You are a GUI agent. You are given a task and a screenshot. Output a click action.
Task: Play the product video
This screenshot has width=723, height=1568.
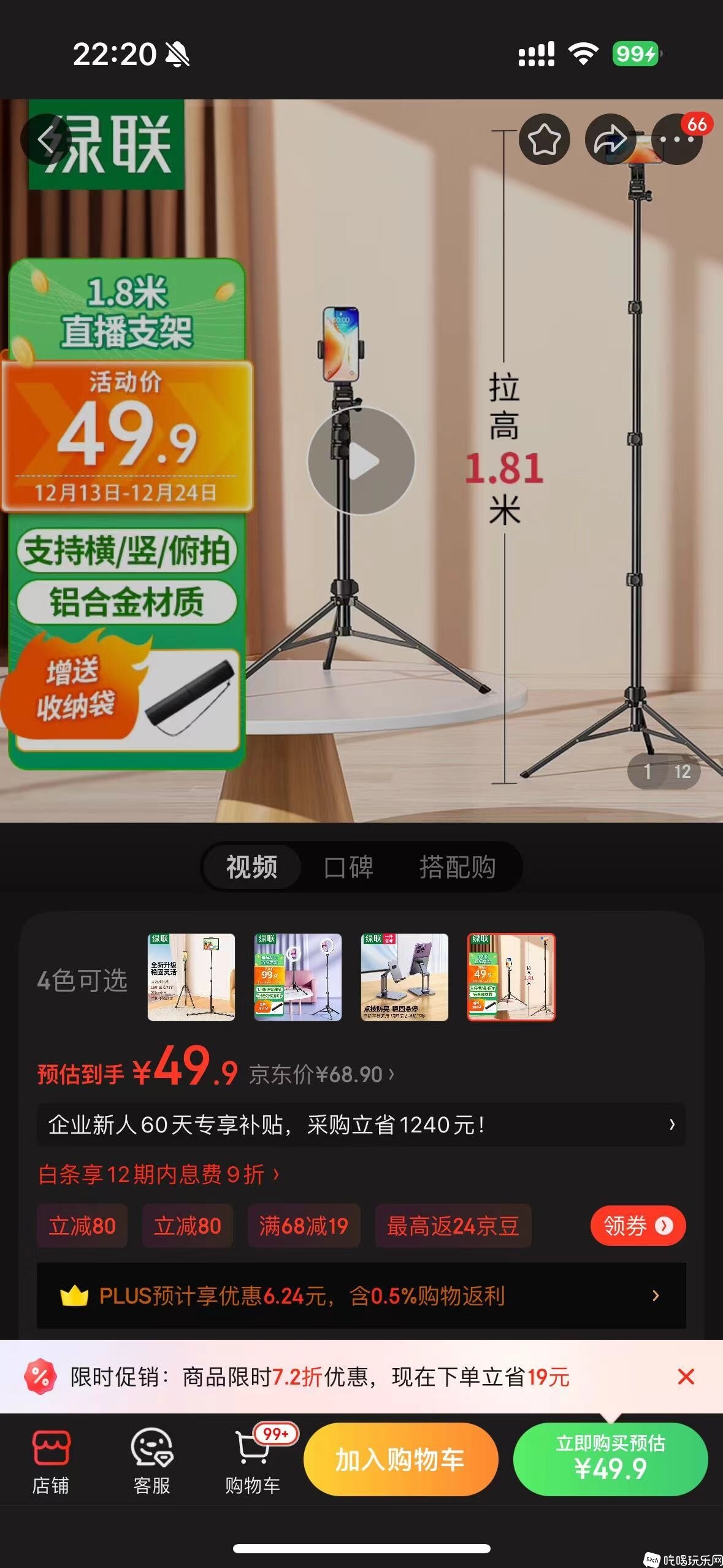click(x=361, y=461)
